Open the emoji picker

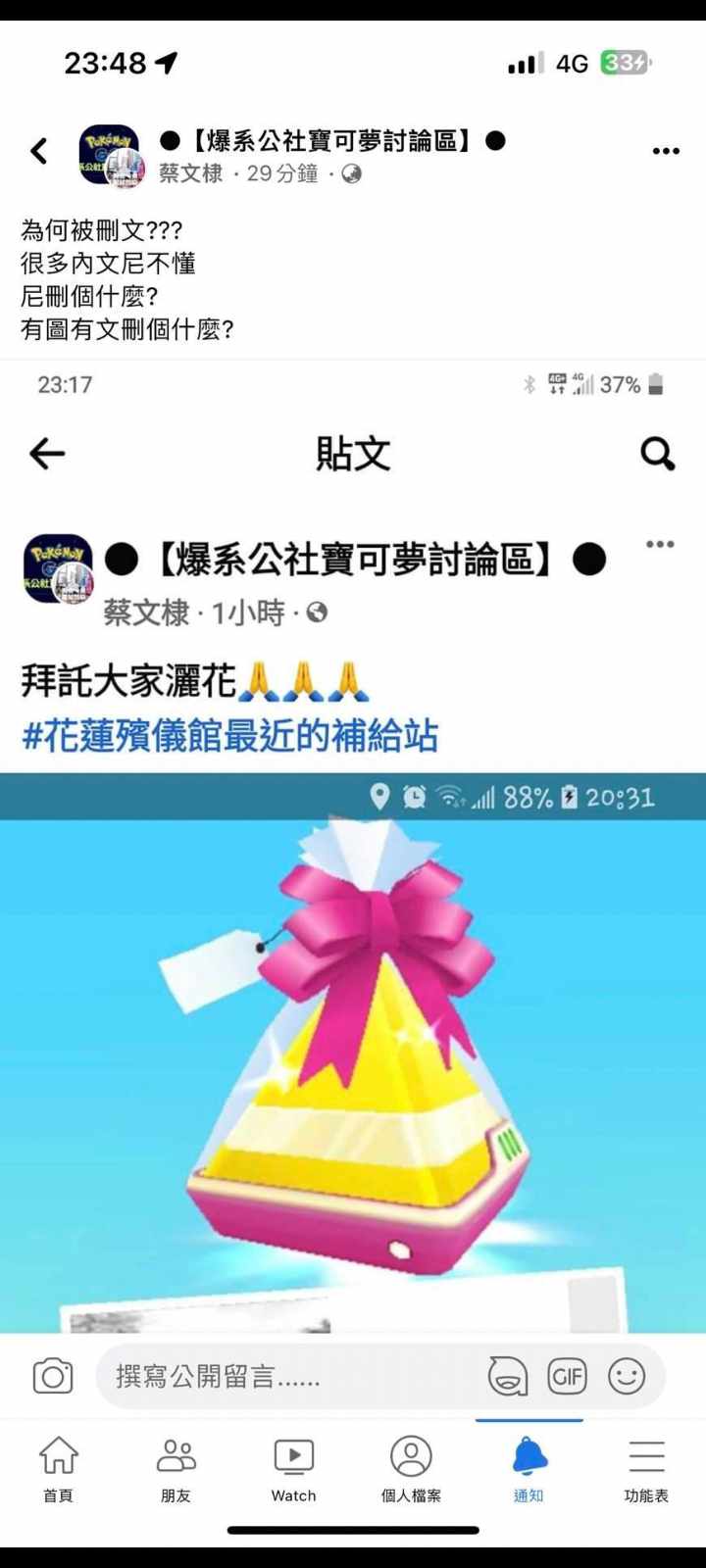(x=627, y=1376)
